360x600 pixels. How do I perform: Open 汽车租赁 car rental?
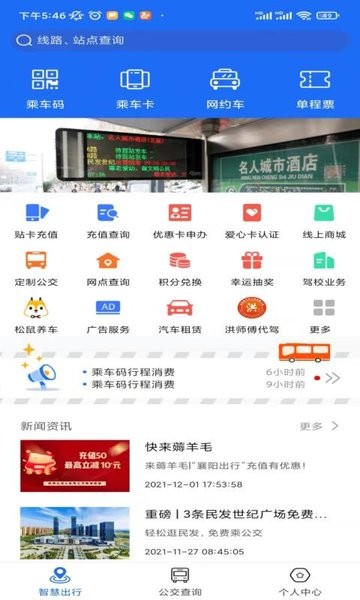180,316
